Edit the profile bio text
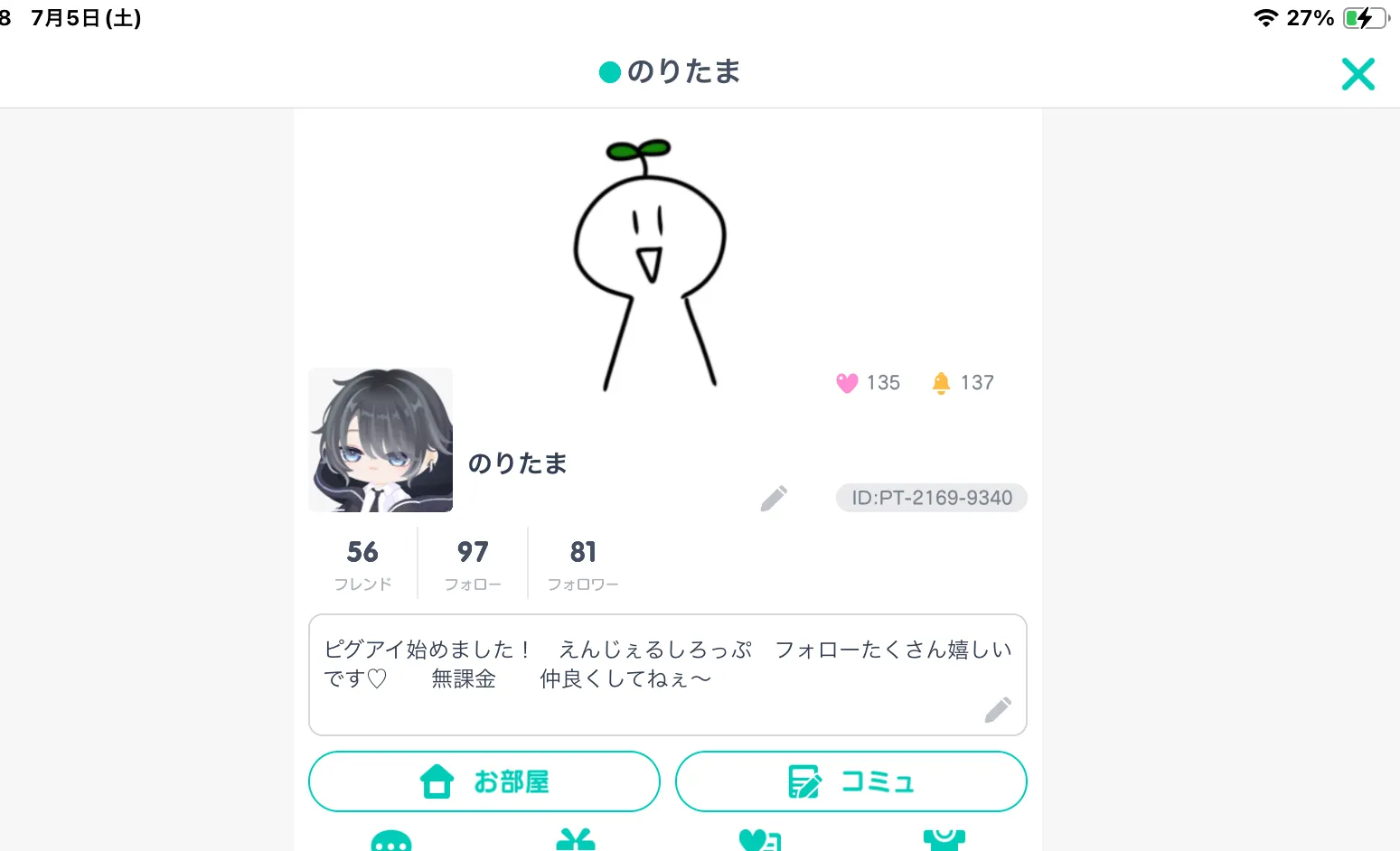Screen dimensions: 1400x851 click(x=998, y=710)
